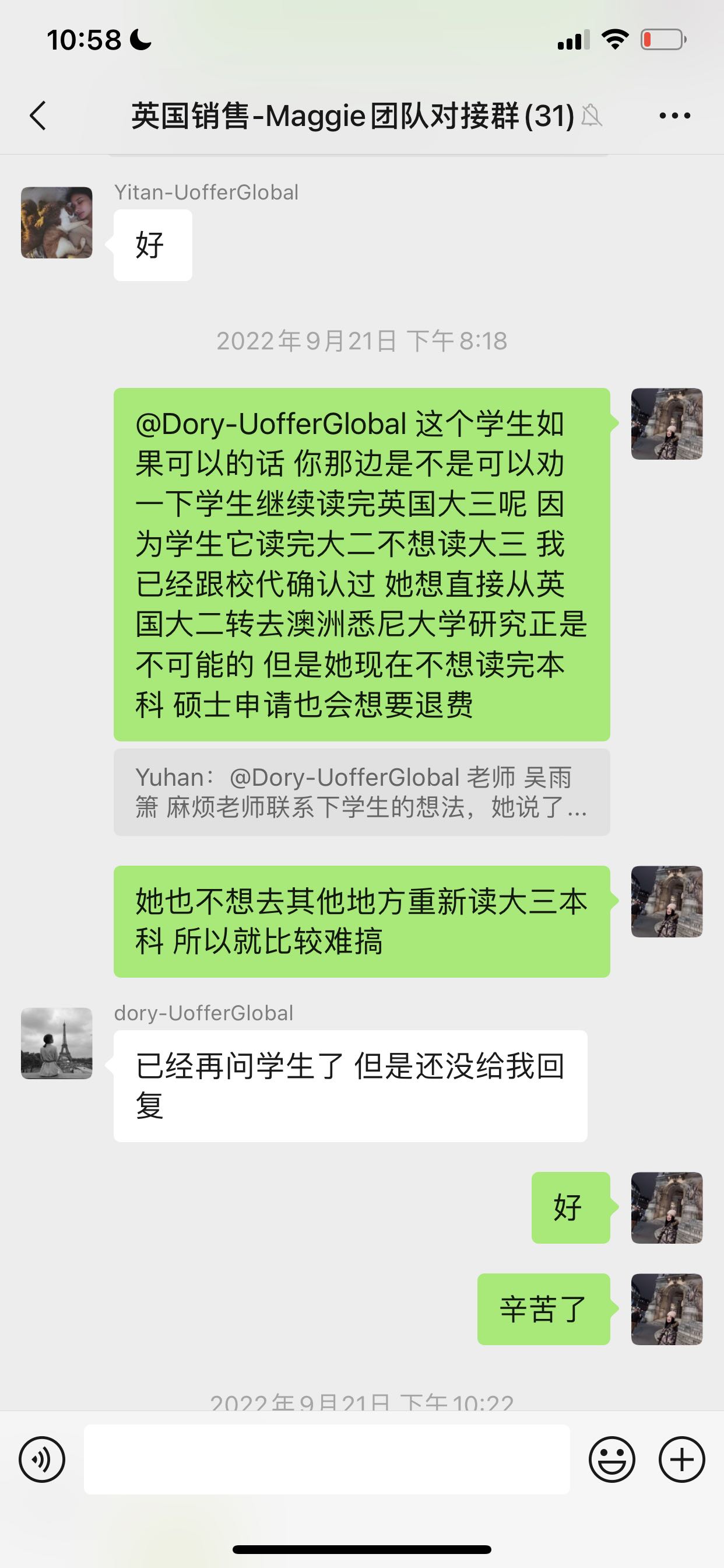This screenshot has height=1568, width=724.
Task: Switch to voice message input
Action: click(42, 1459)
